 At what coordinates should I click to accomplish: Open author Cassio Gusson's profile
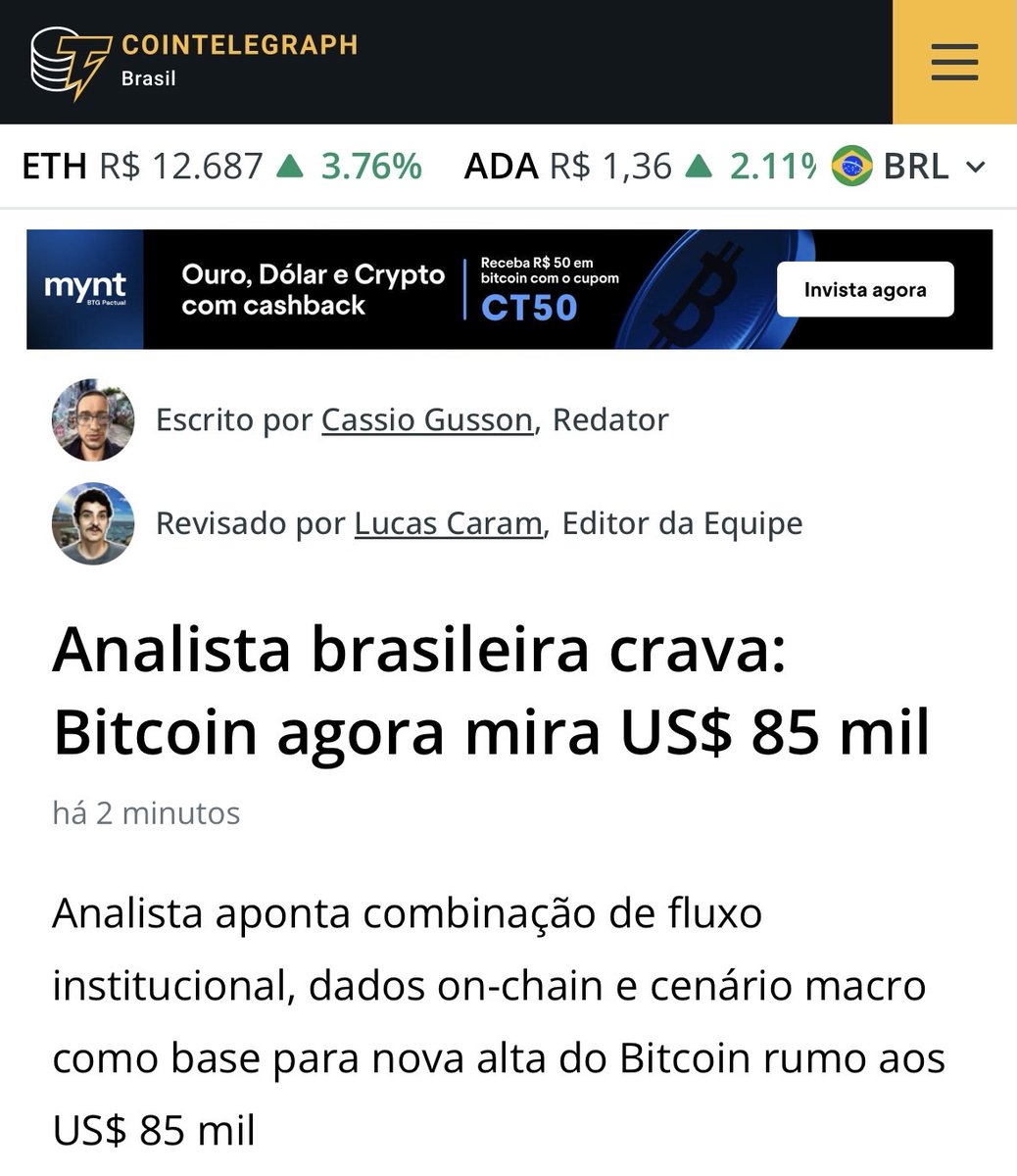(426, 419)
